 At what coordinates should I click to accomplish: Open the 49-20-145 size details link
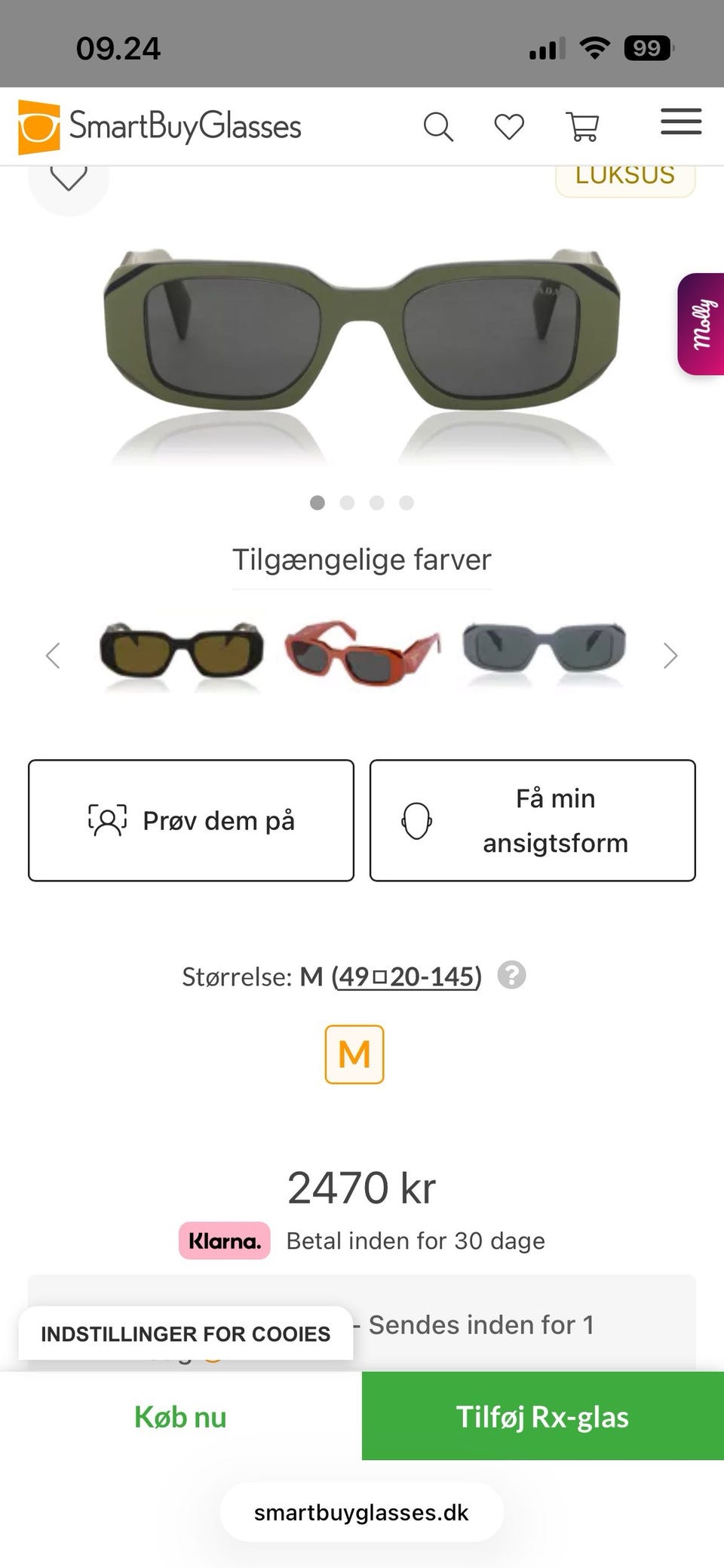tap(406, 976)
